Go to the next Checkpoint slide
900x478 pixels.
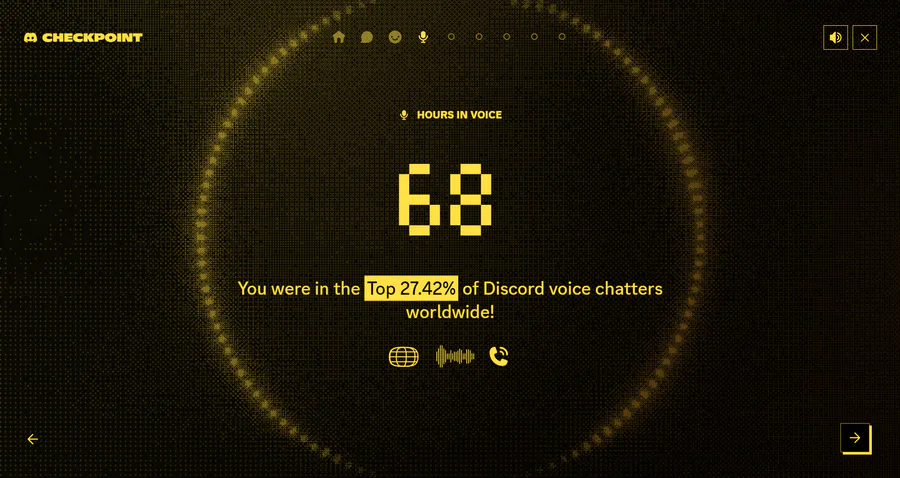point(855,438)
